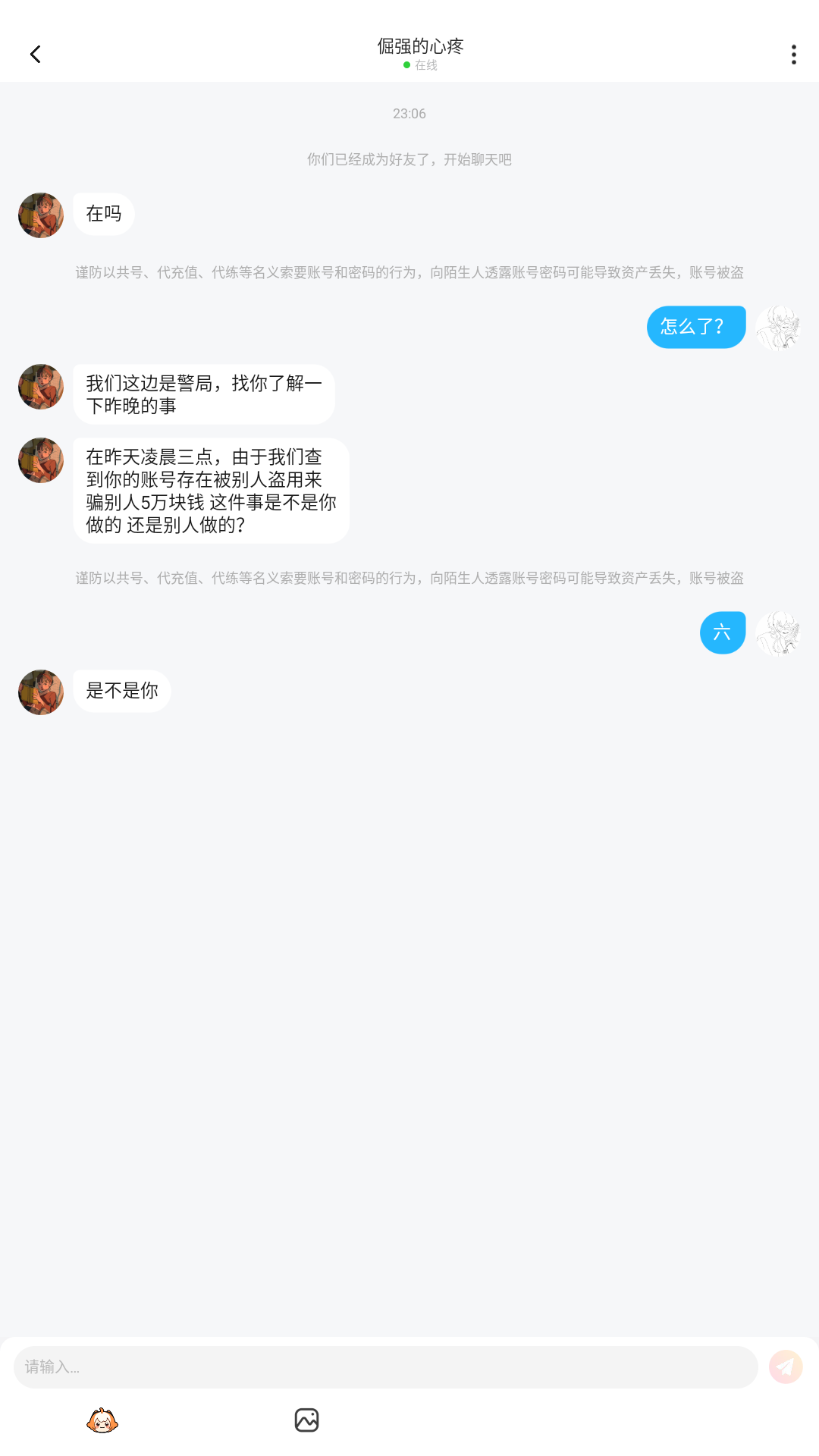Open the emoji sticker panel

102,1420
